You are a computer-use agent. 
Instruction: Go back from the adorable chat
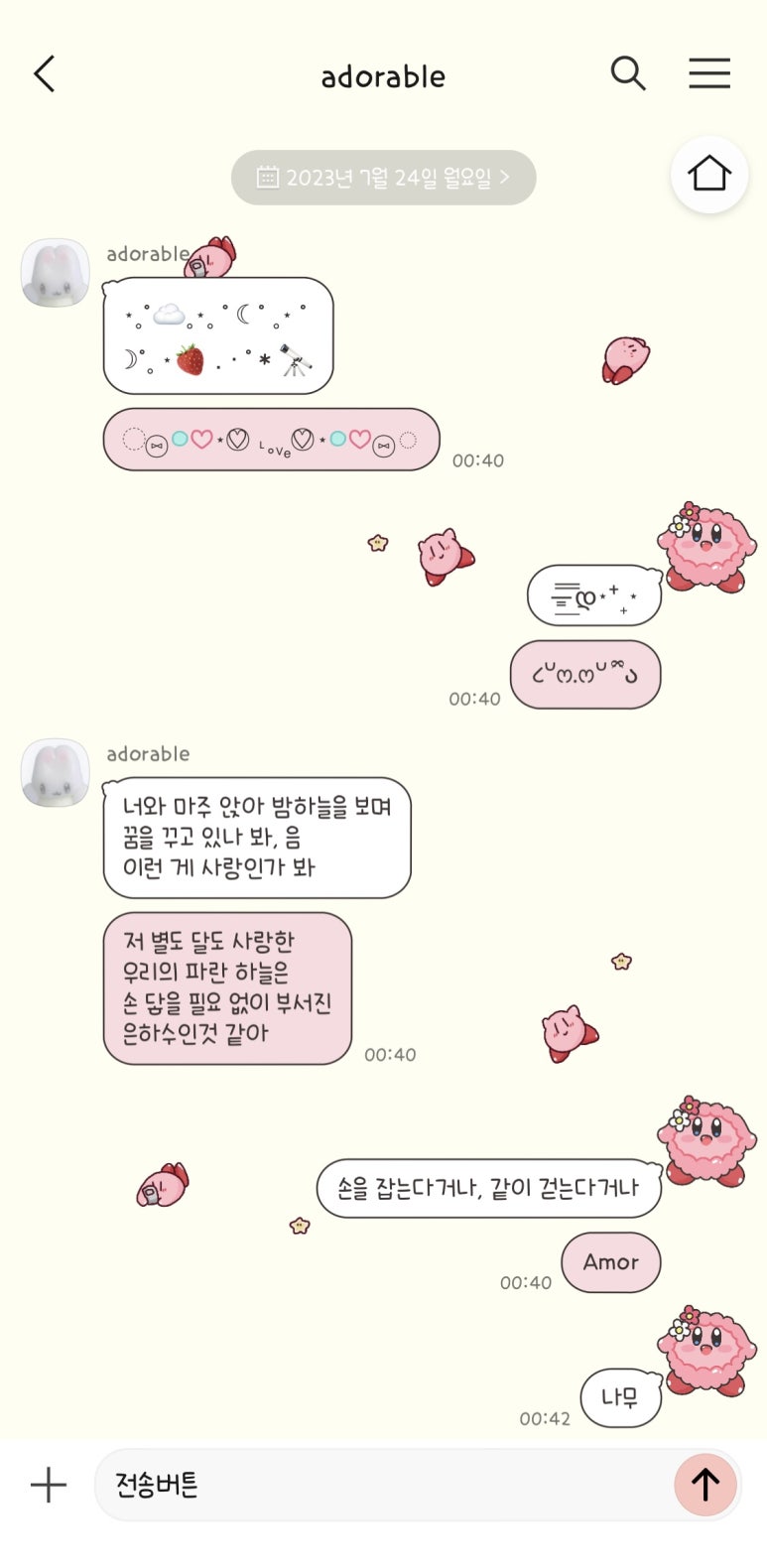45,74
